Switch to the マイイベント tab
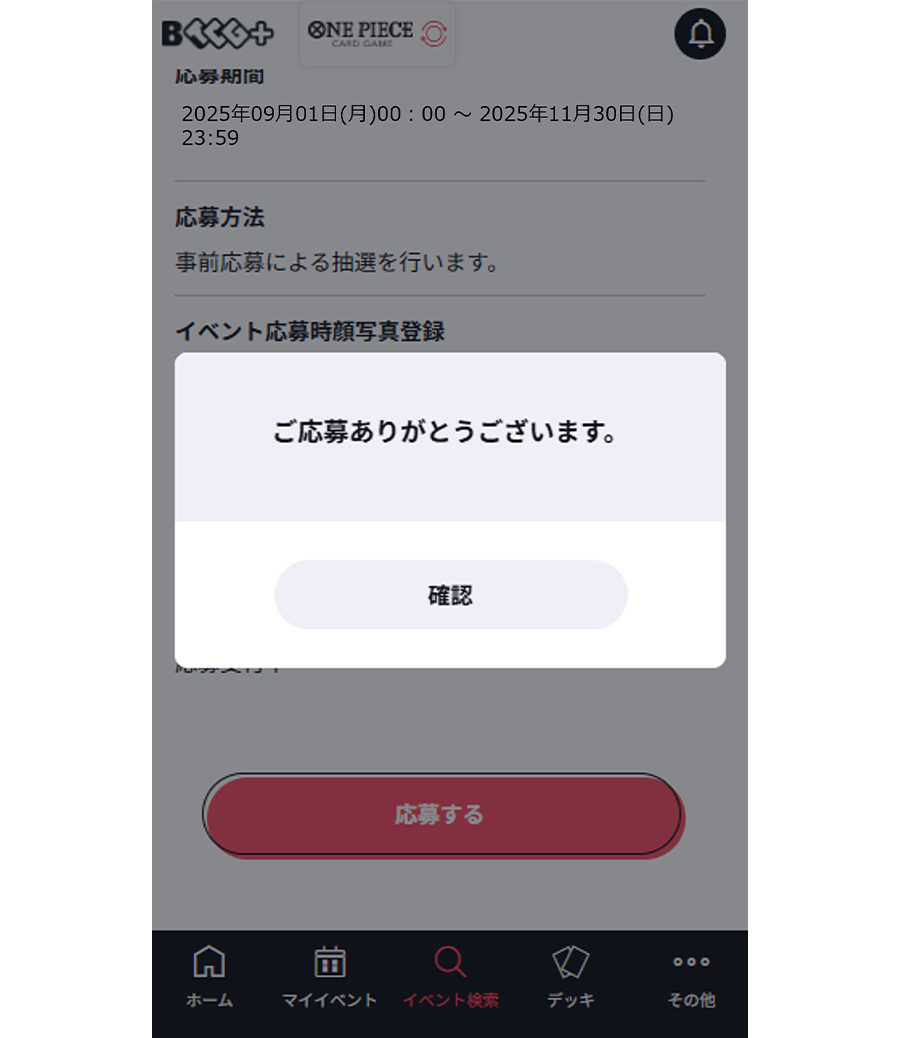The width and height of the screenshot is (900, 1038). pyautogui.click(x=329, y=977)
